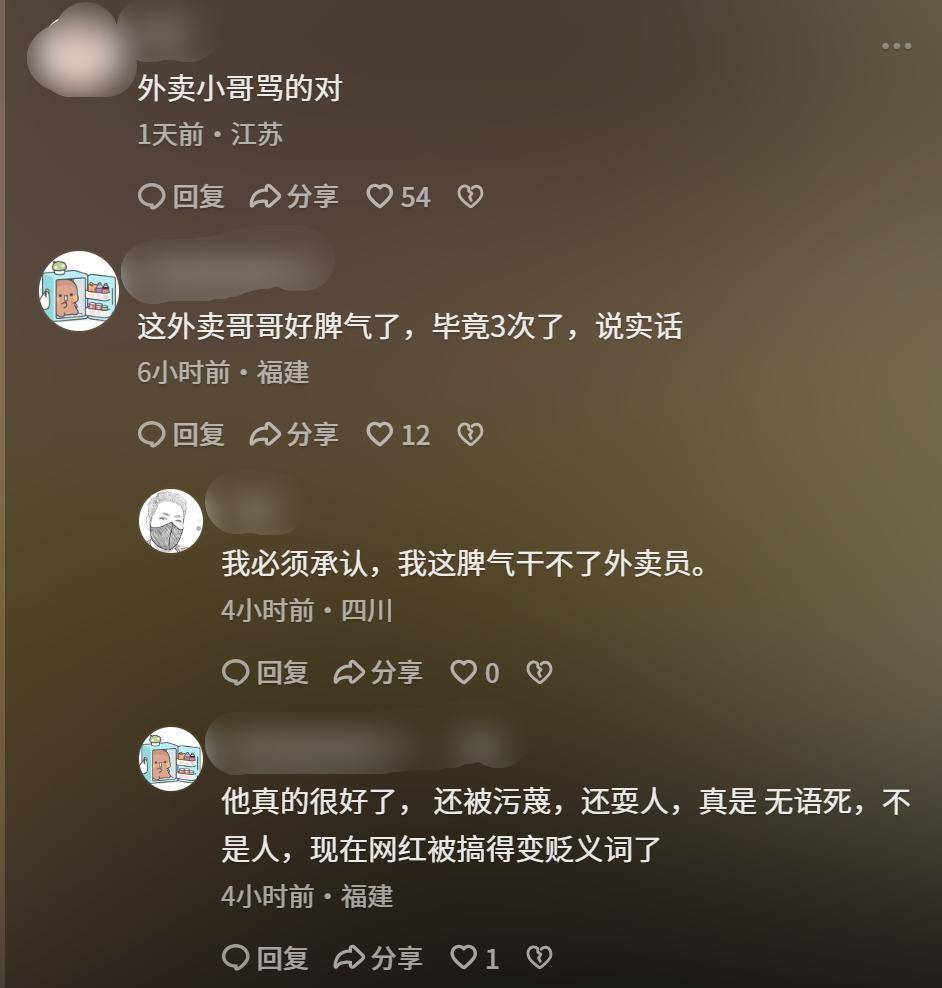This screenshot has height=988, width=942.
Task: Share the '我必须承认' comment
Action: click(x=378, y=672)
